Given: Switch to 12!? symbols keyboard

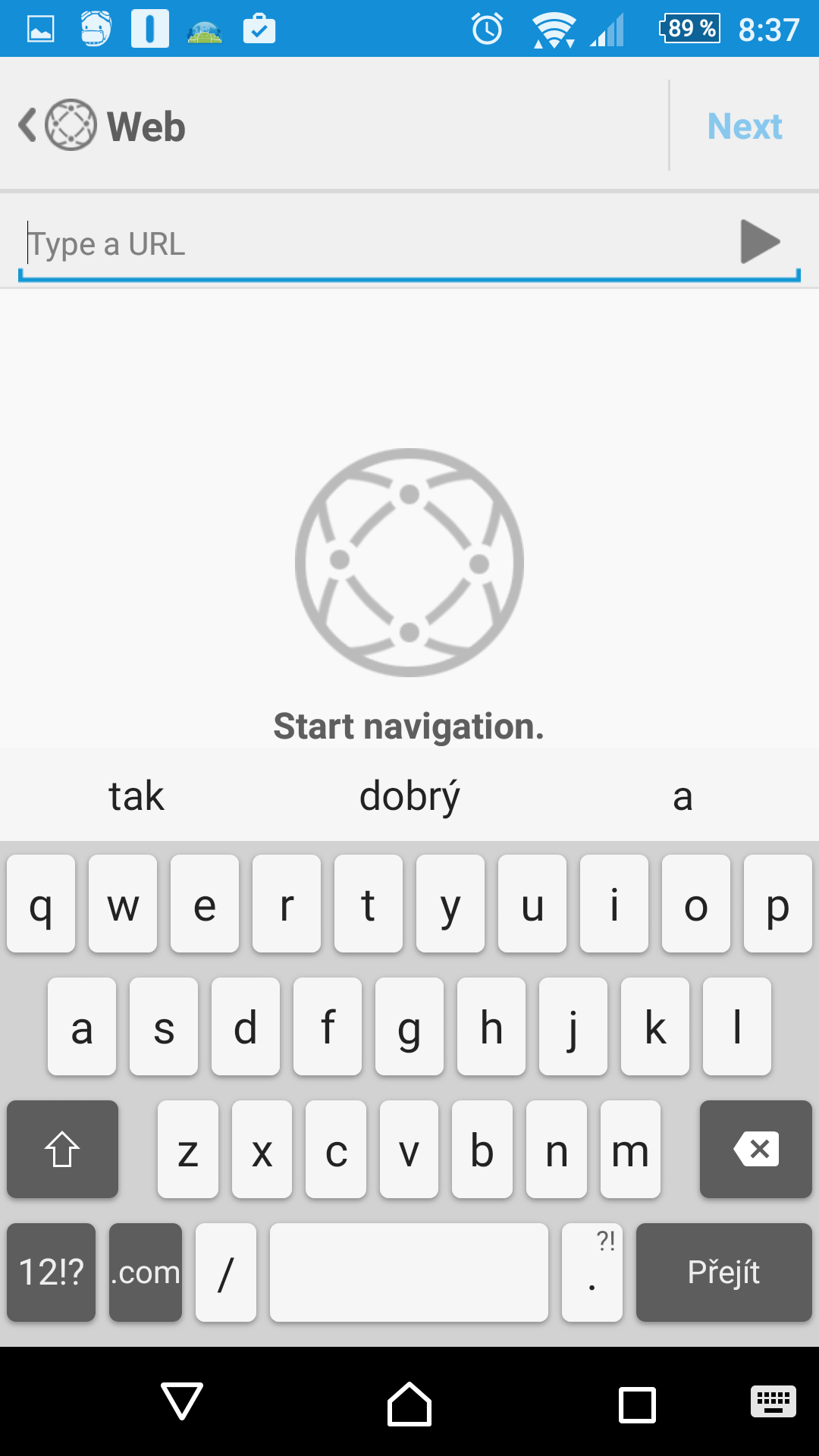Looking at the screenshot, I should [52, 1272].
